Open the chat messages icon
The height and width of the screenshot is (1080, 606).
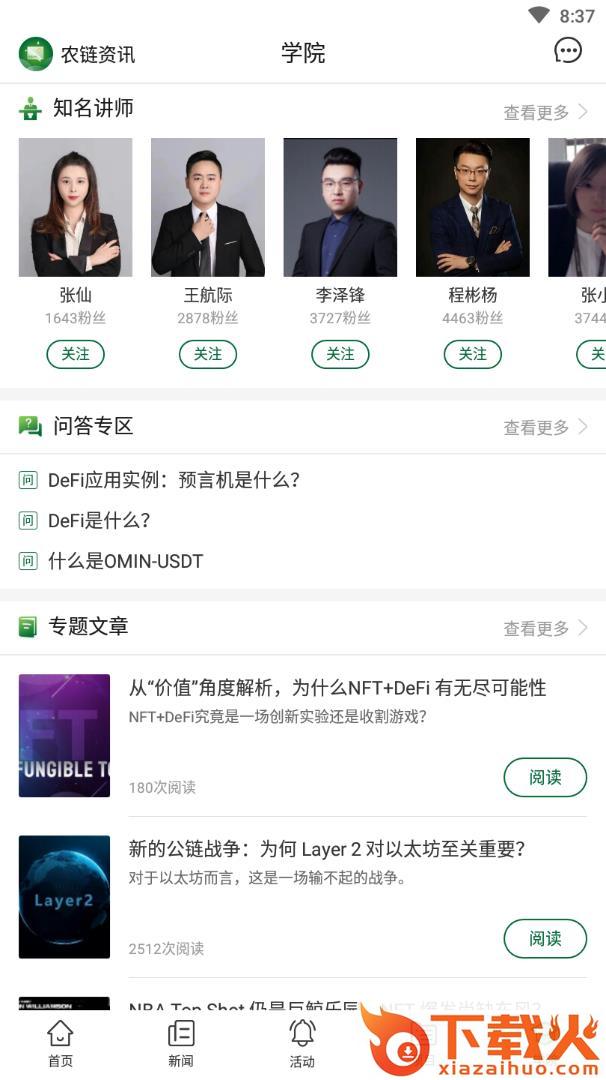(x=568, y=51)
